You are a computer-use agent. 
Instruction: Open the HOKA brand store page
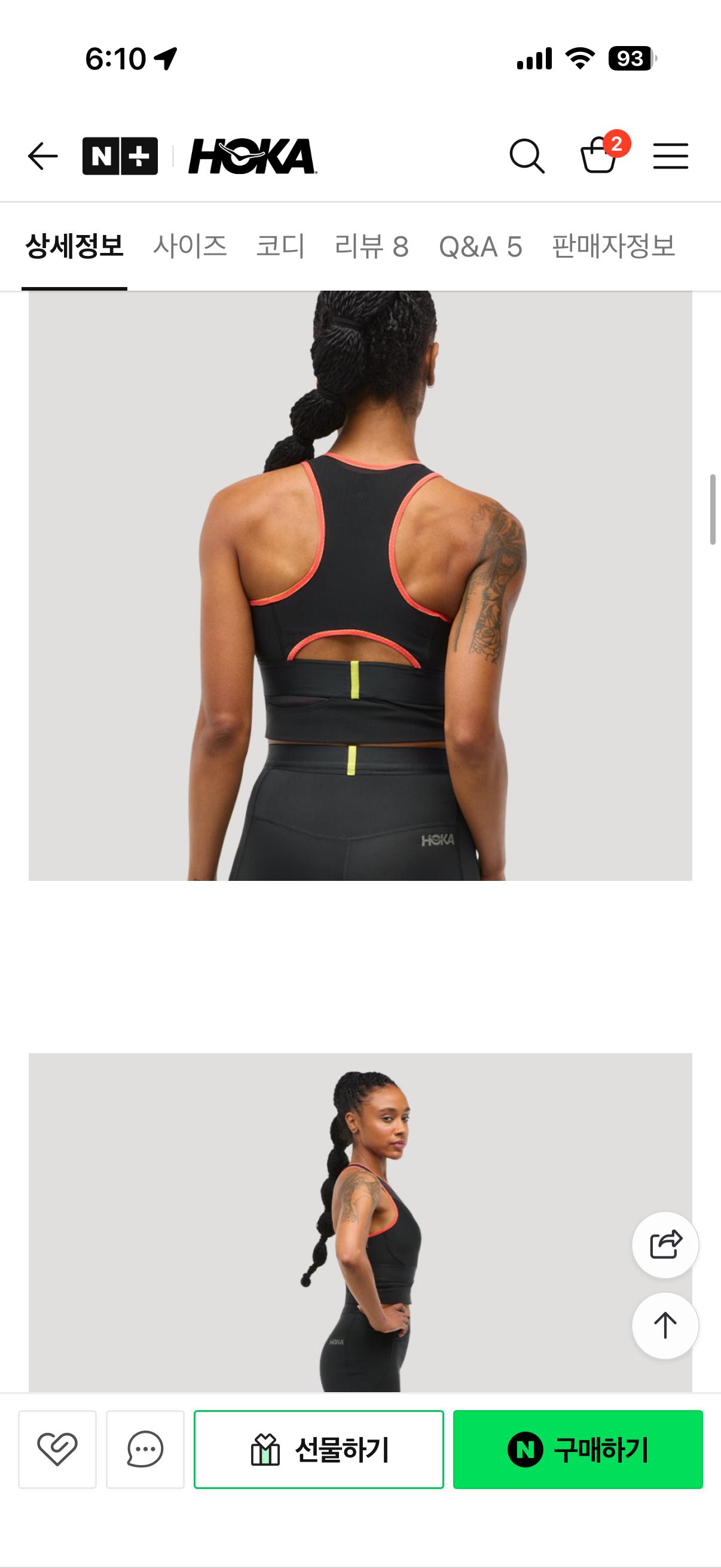click(x=252, y=157)
